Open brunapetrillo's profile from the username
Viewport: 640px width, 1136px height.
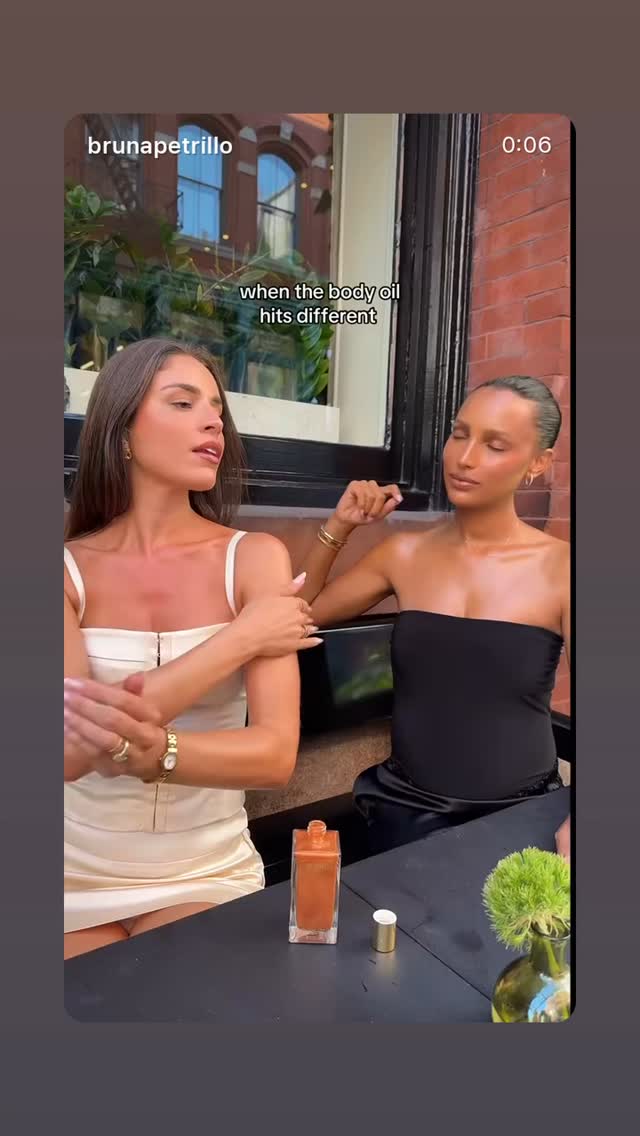(160, 146)
